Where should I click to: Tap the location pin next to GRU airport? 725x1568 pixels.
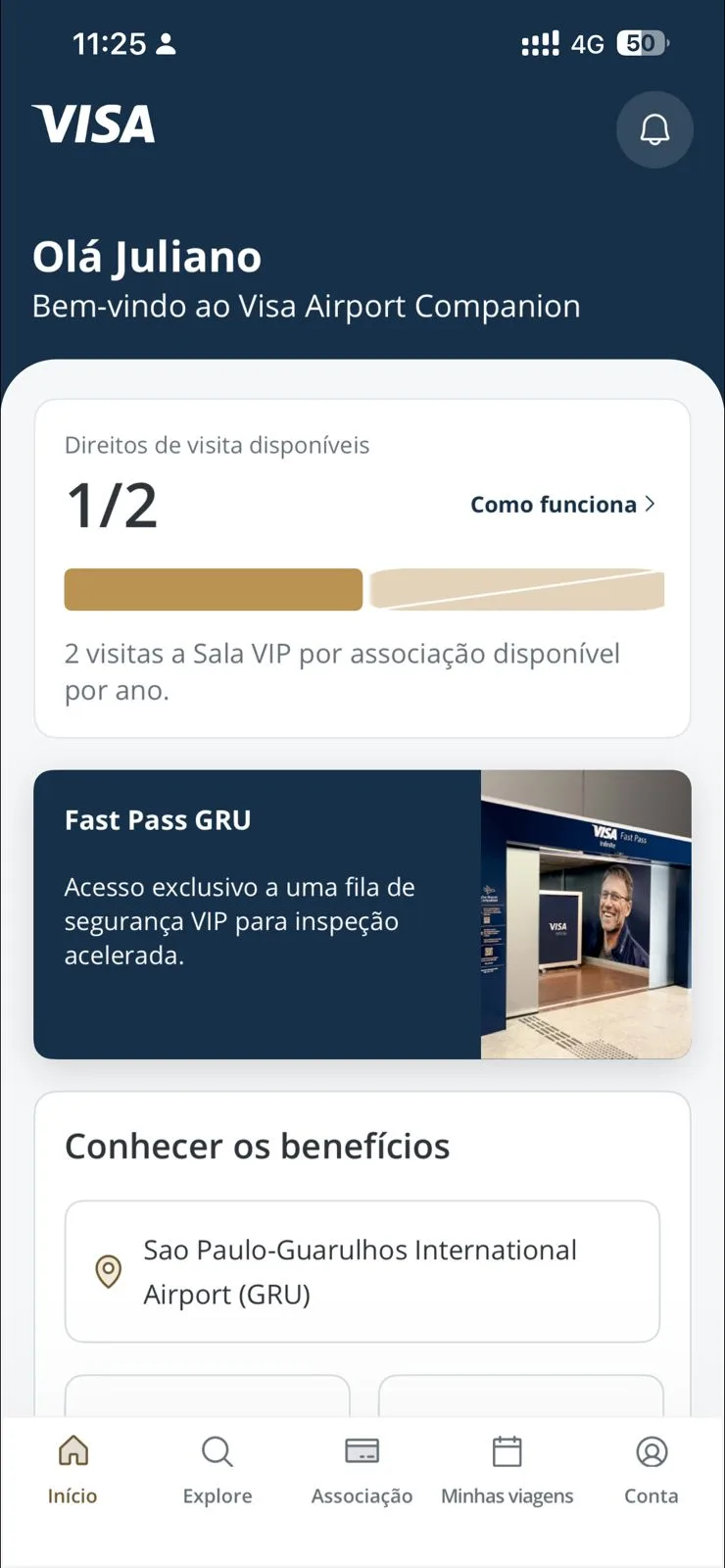coord(109,1271)
